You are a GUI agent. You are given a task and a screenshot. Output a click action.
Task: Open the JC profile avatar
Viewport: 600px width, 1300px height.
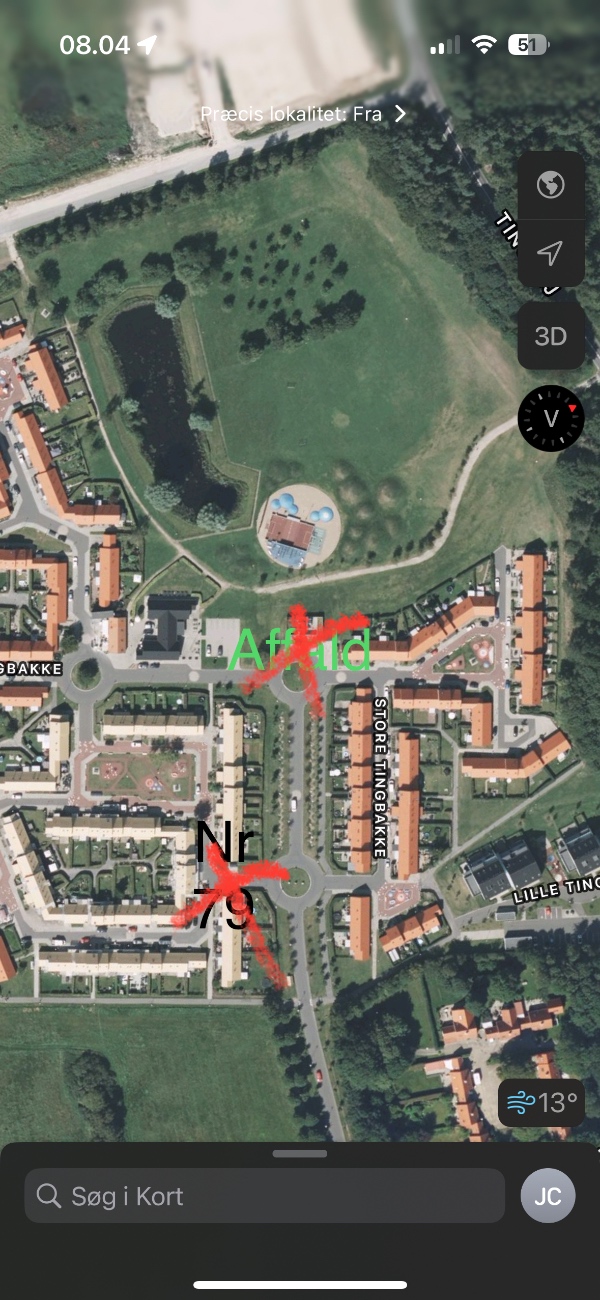[x=548, y=1196]
